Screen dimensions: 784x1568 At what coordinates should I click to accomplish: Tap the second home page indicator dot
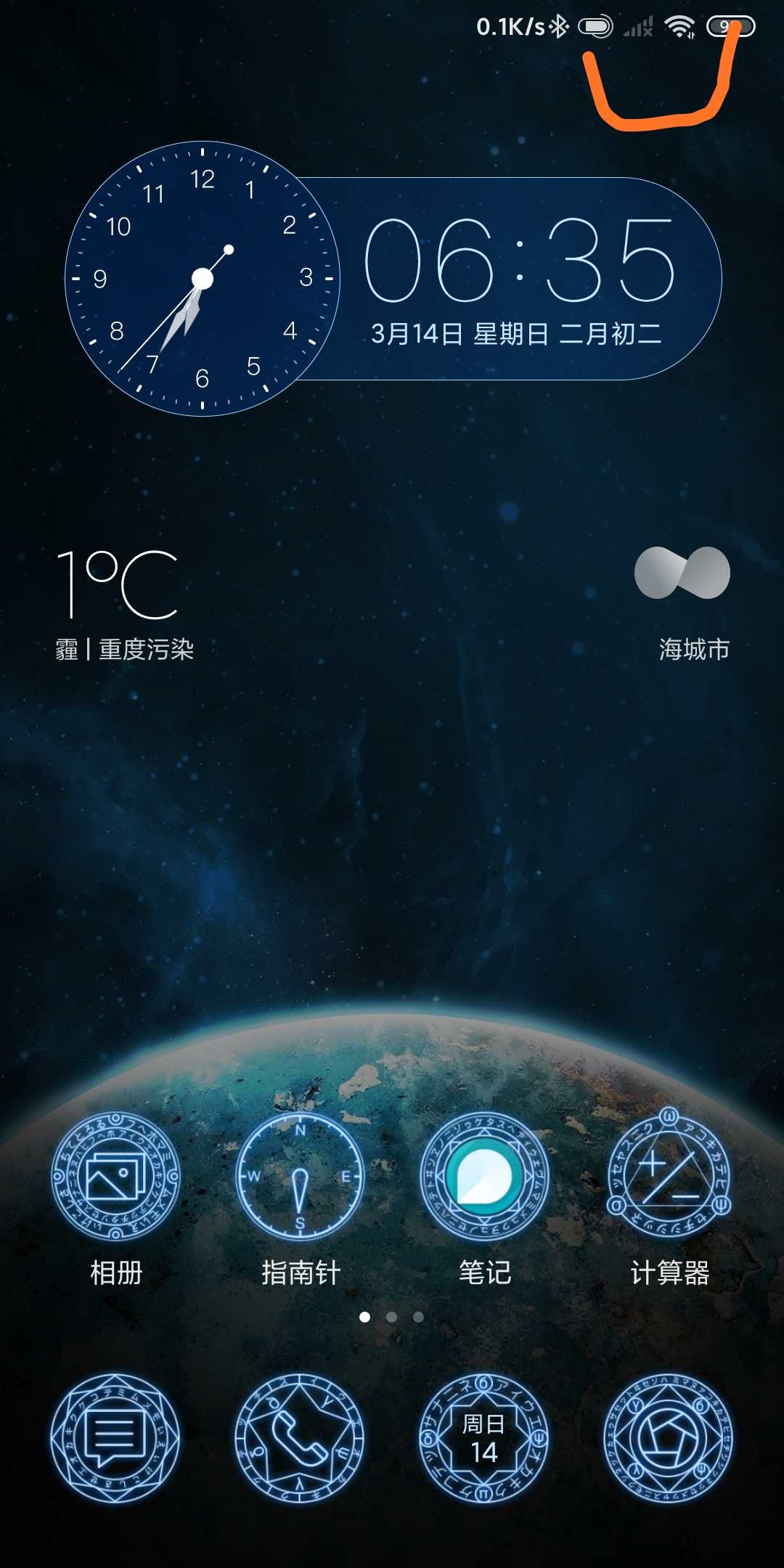391,1317
